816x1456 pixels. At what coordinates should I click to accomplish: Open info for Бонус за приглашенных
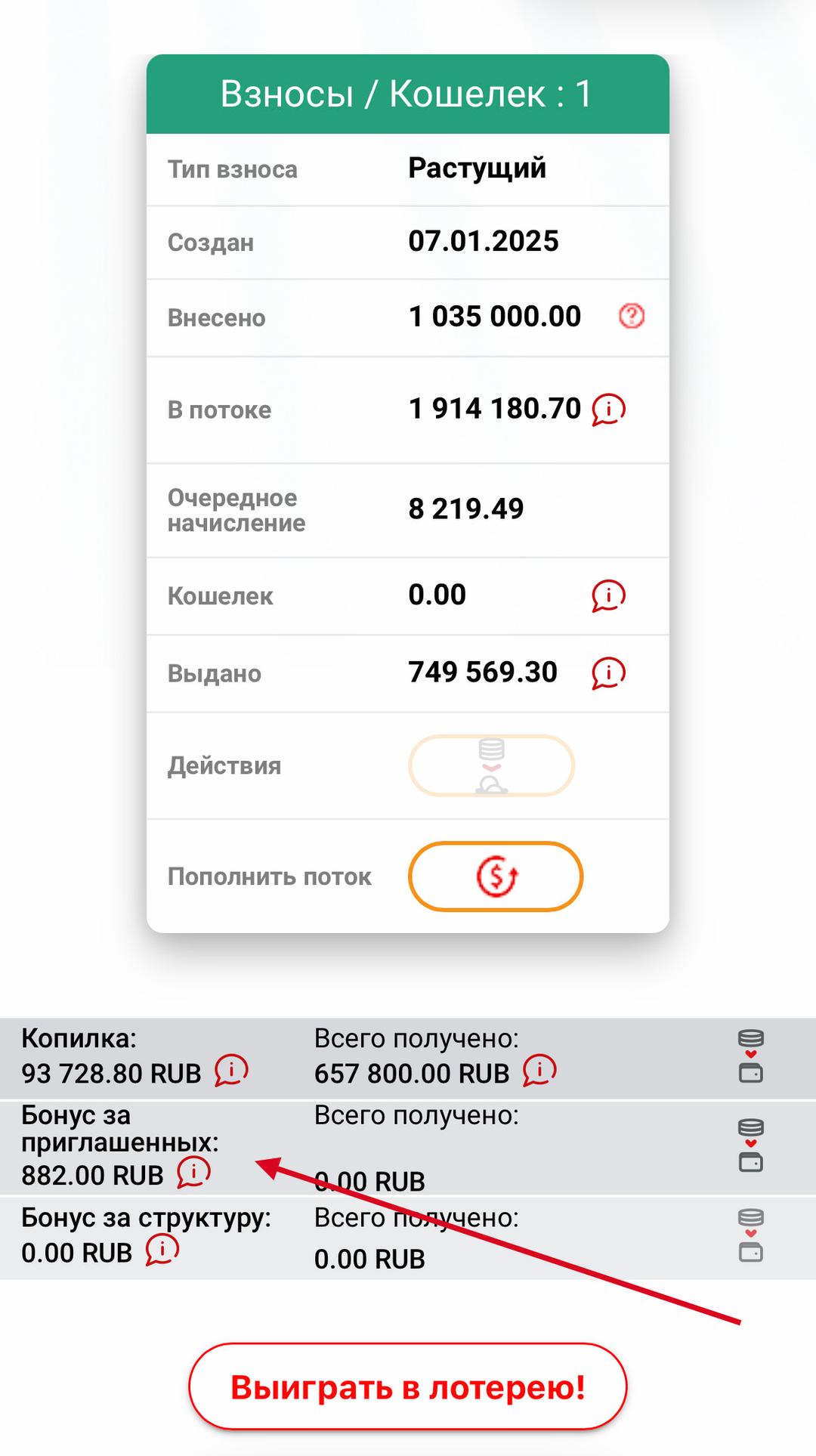[x=193, y=1173]
